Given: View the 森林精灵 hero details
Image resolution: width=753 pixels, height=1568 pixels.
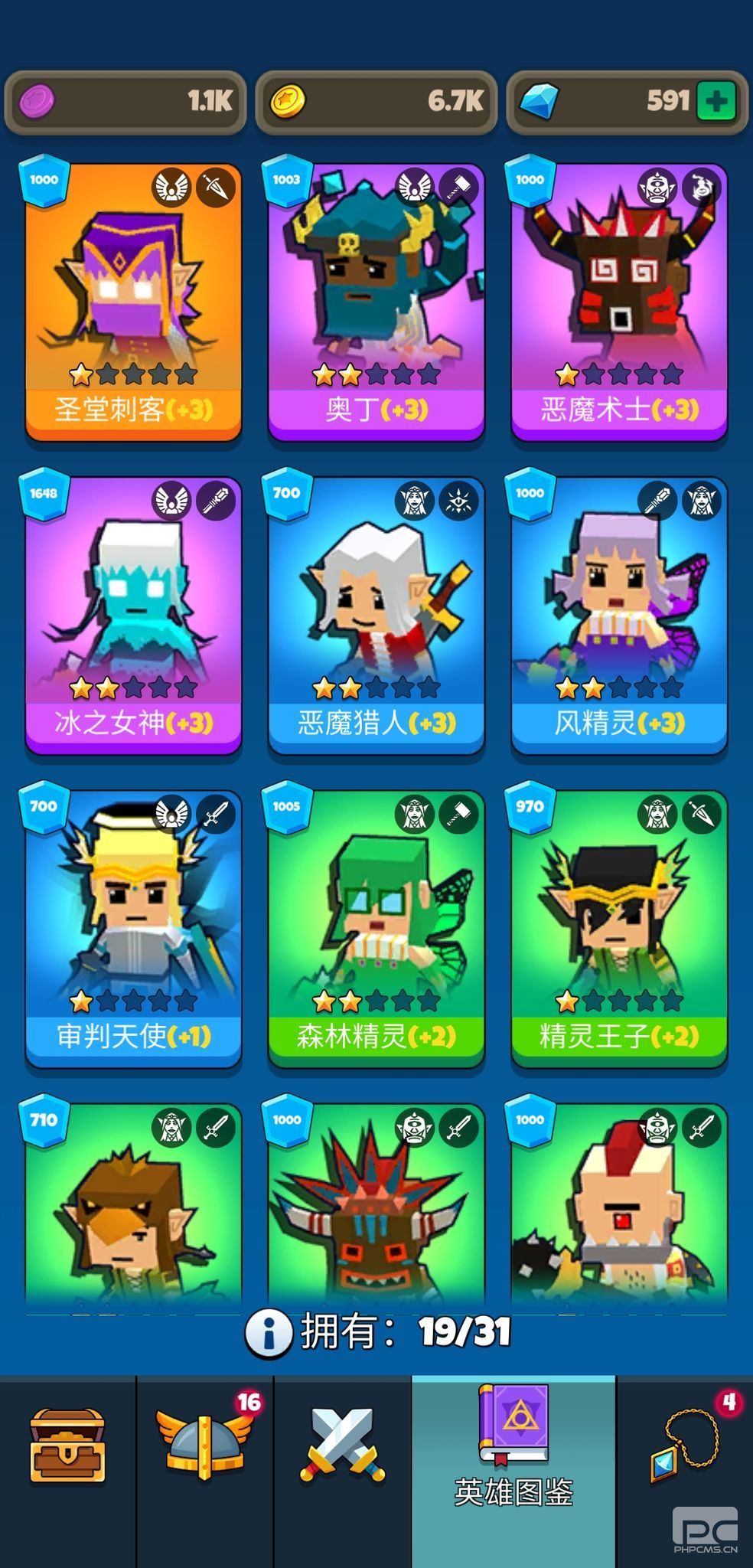Looking at the screenshot, I should click(x=376, y=929).
